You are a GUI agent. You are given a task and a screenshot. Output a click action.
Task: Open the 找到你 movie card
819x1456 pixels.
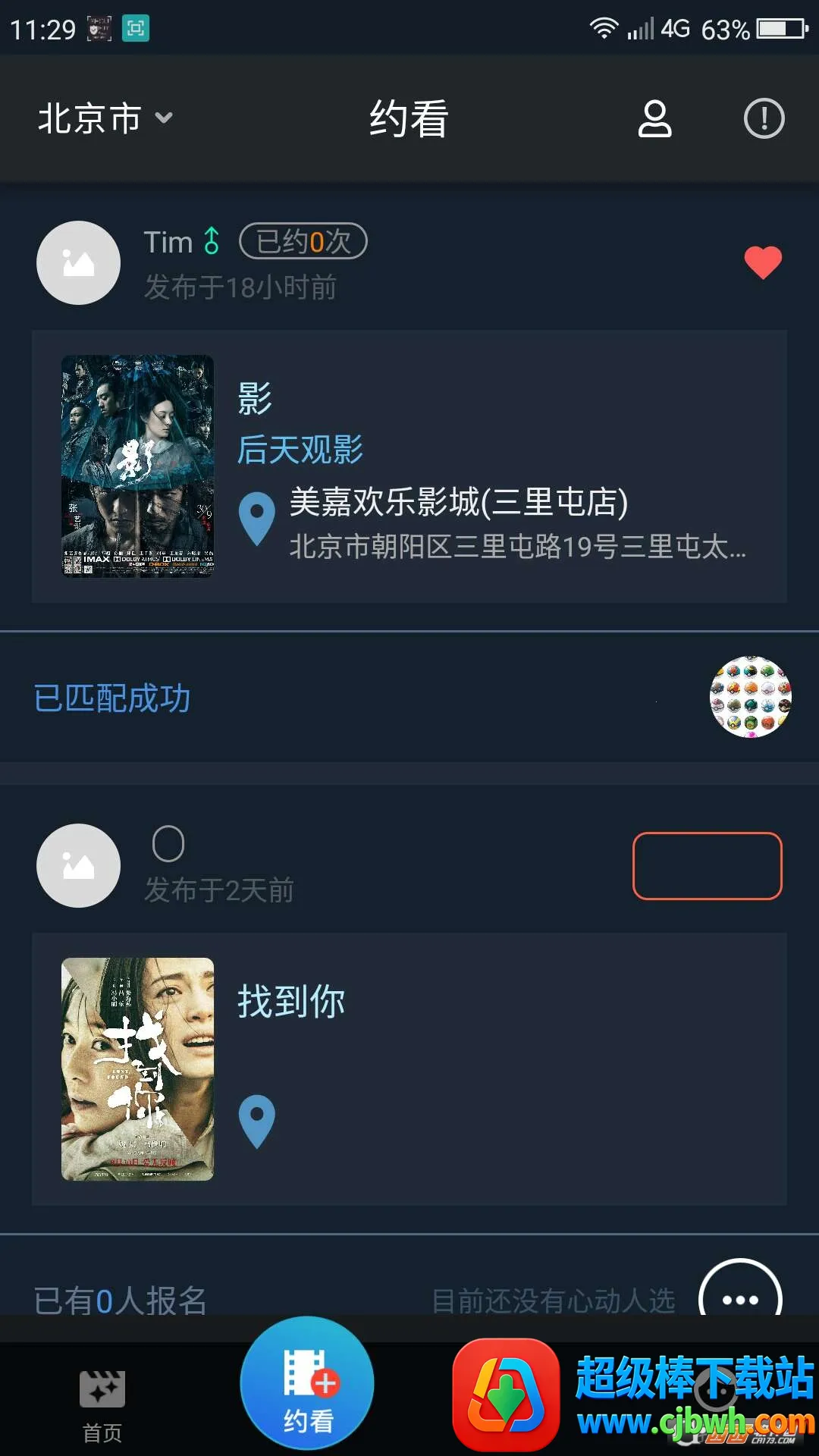click(409, 1068)
